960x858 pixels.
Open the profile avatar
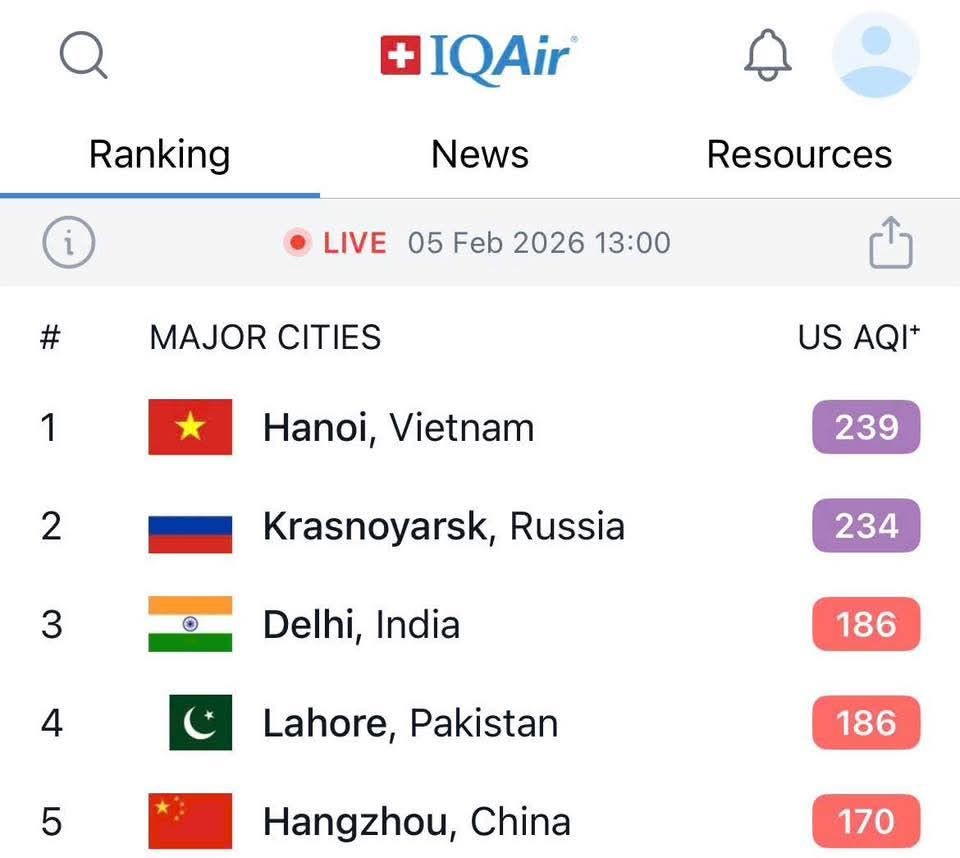875,55
